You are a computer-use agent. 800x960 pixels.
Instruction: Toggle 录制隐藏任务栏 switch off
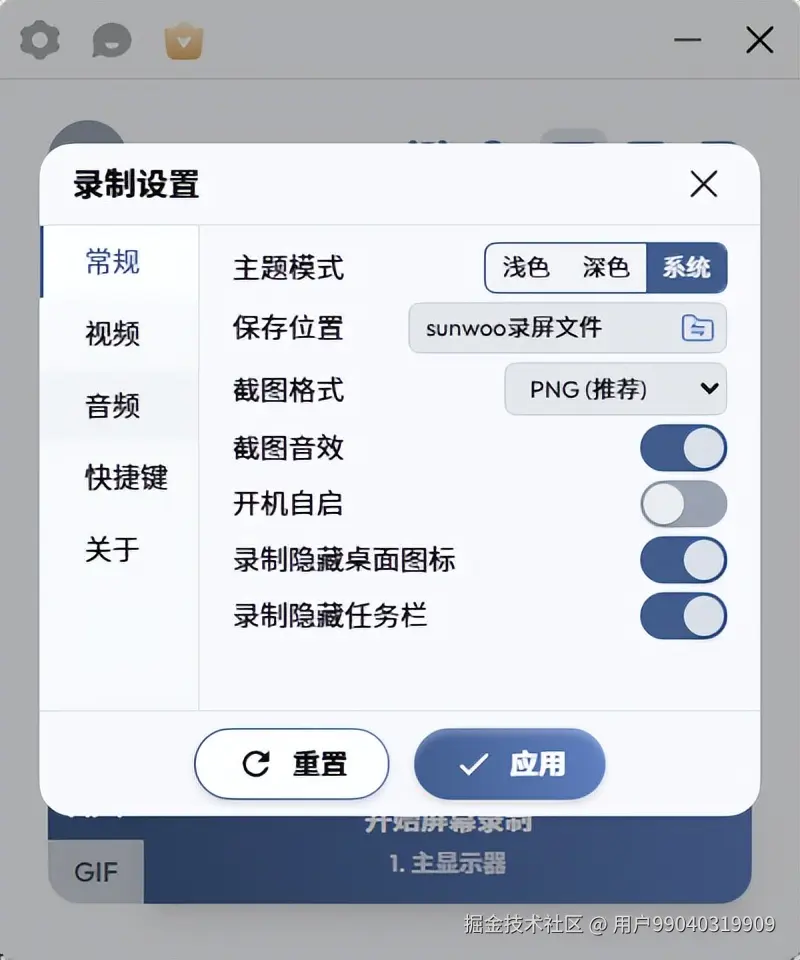pyautogui.click(x=683, y=616)
